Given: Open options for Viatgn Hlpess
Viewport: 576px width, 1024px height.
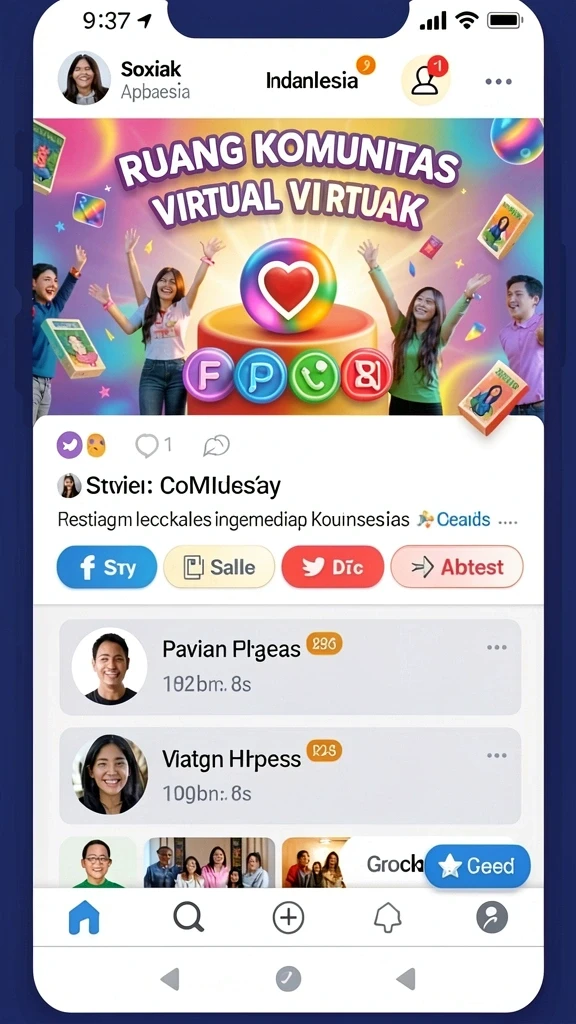Looking at the screenshot, I should [496, 756].
